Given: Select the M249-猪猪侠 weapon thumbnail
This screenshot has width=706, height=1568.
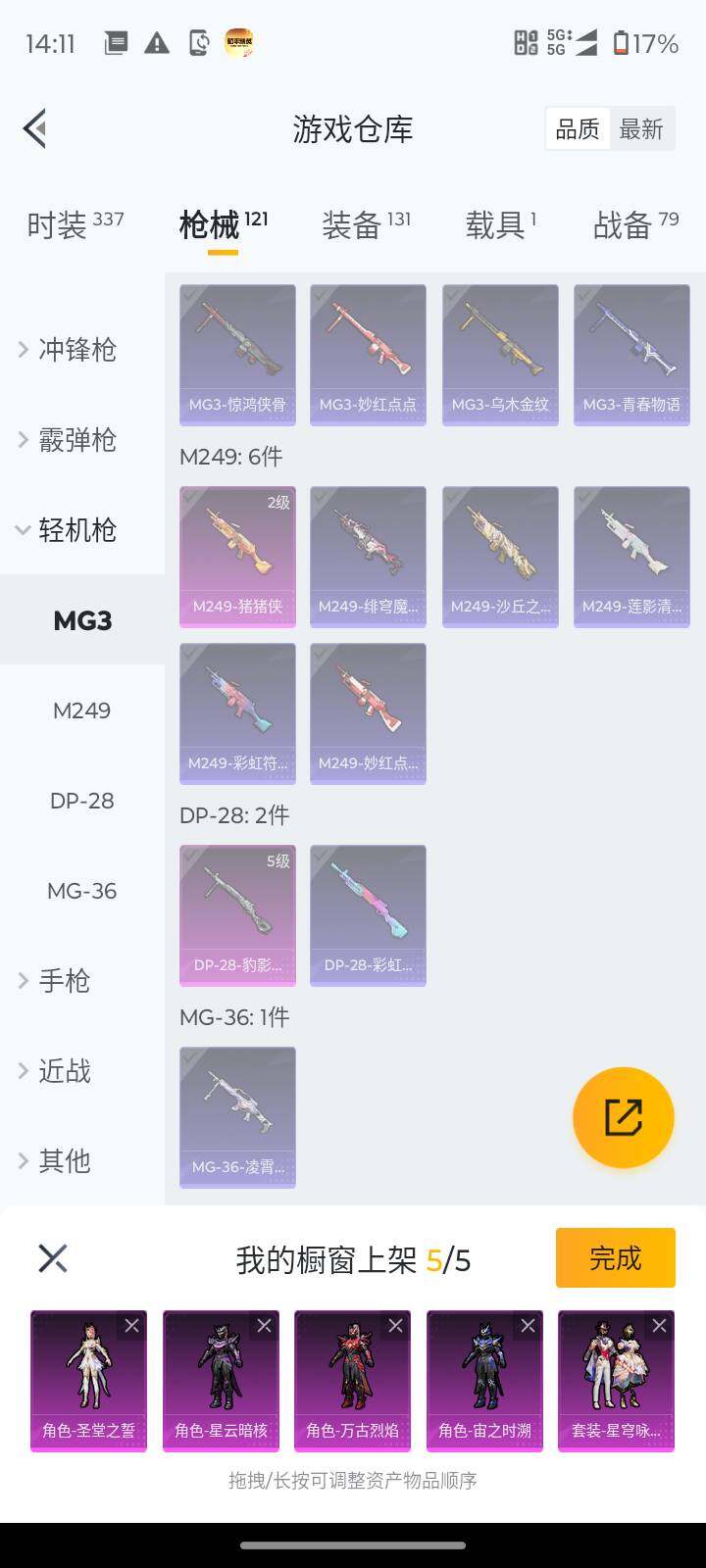Looking at the screenshot, I should point(237,556).
